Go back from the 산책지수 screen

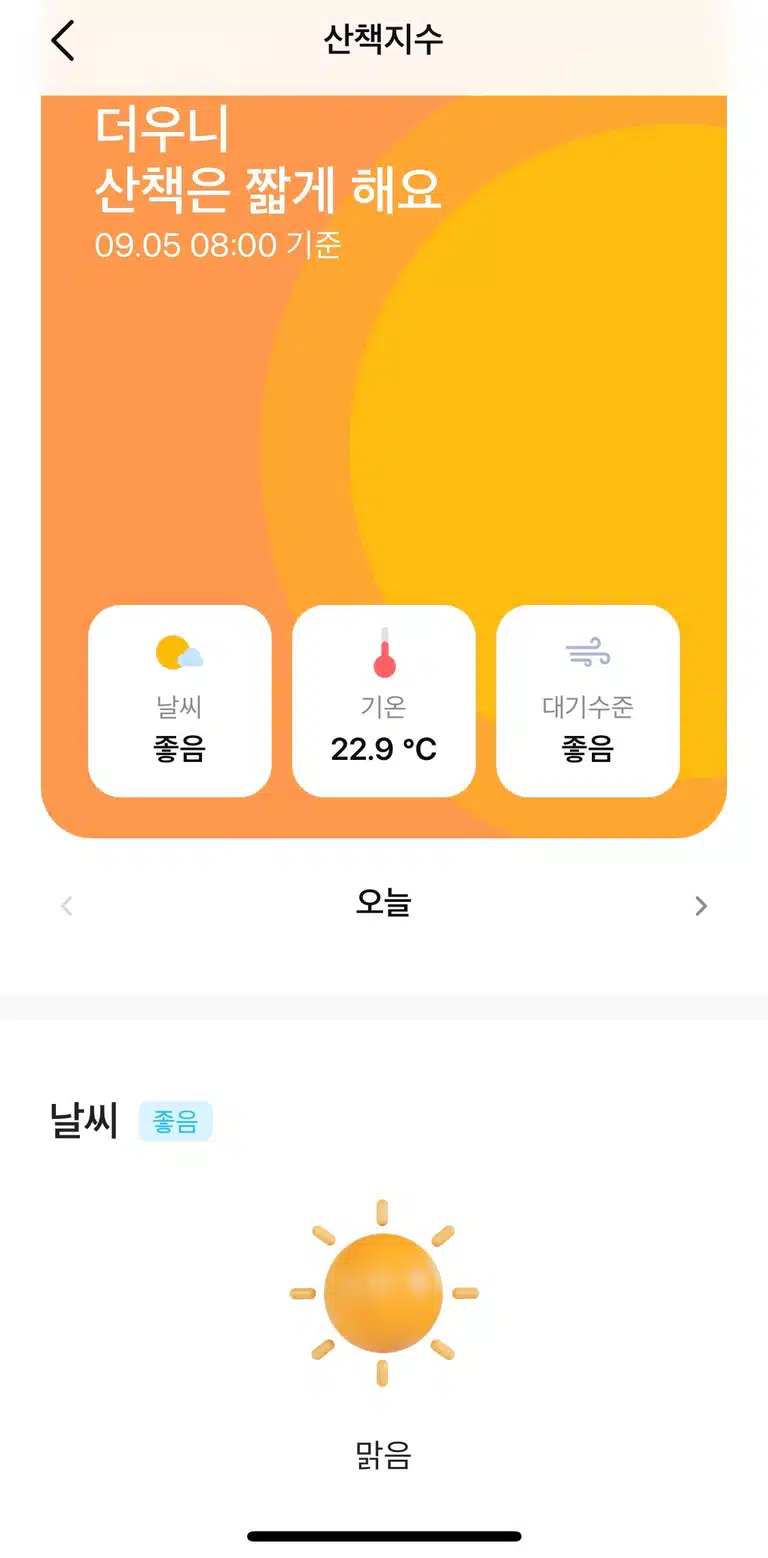63,41
